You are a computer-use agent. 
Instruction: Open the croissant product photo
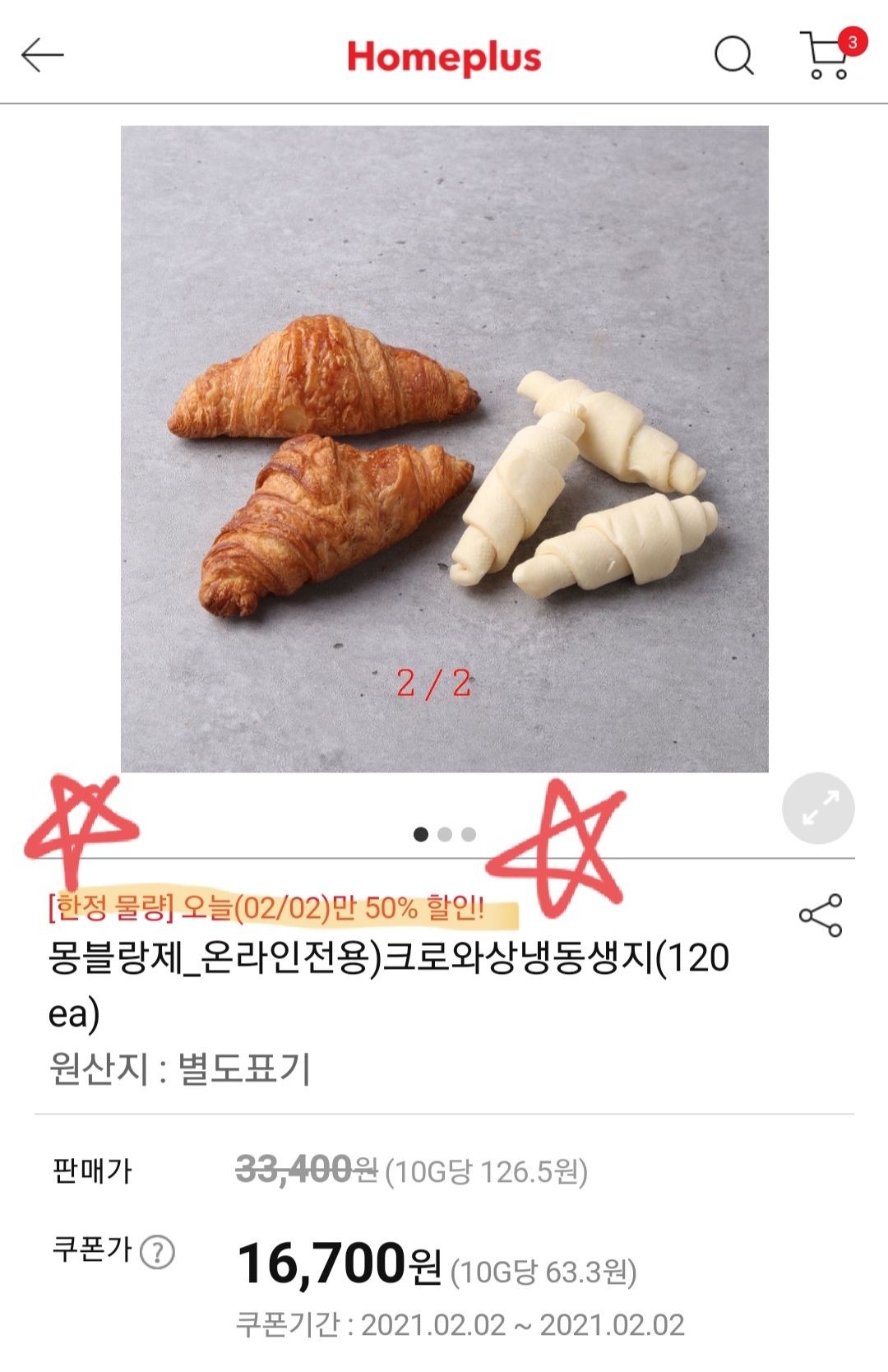pyautogui.click(x=444, y=448)
